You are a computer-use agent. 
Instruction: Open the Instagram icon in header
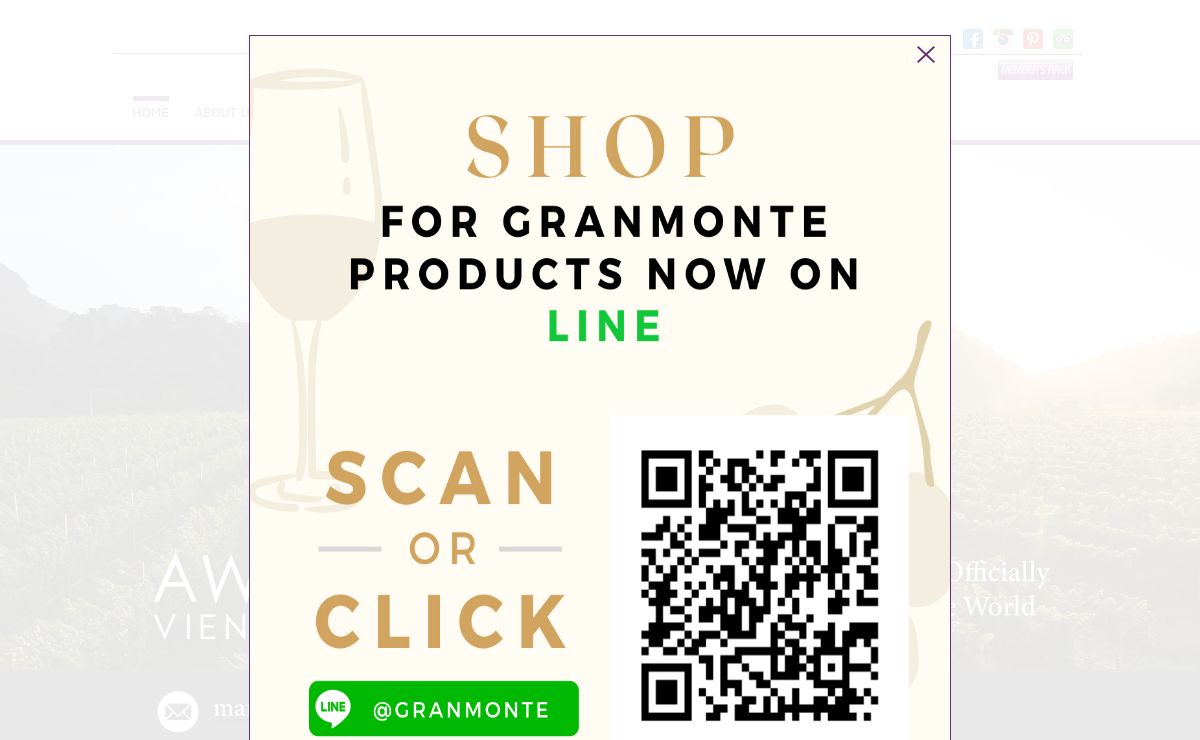pos(1003,39)
